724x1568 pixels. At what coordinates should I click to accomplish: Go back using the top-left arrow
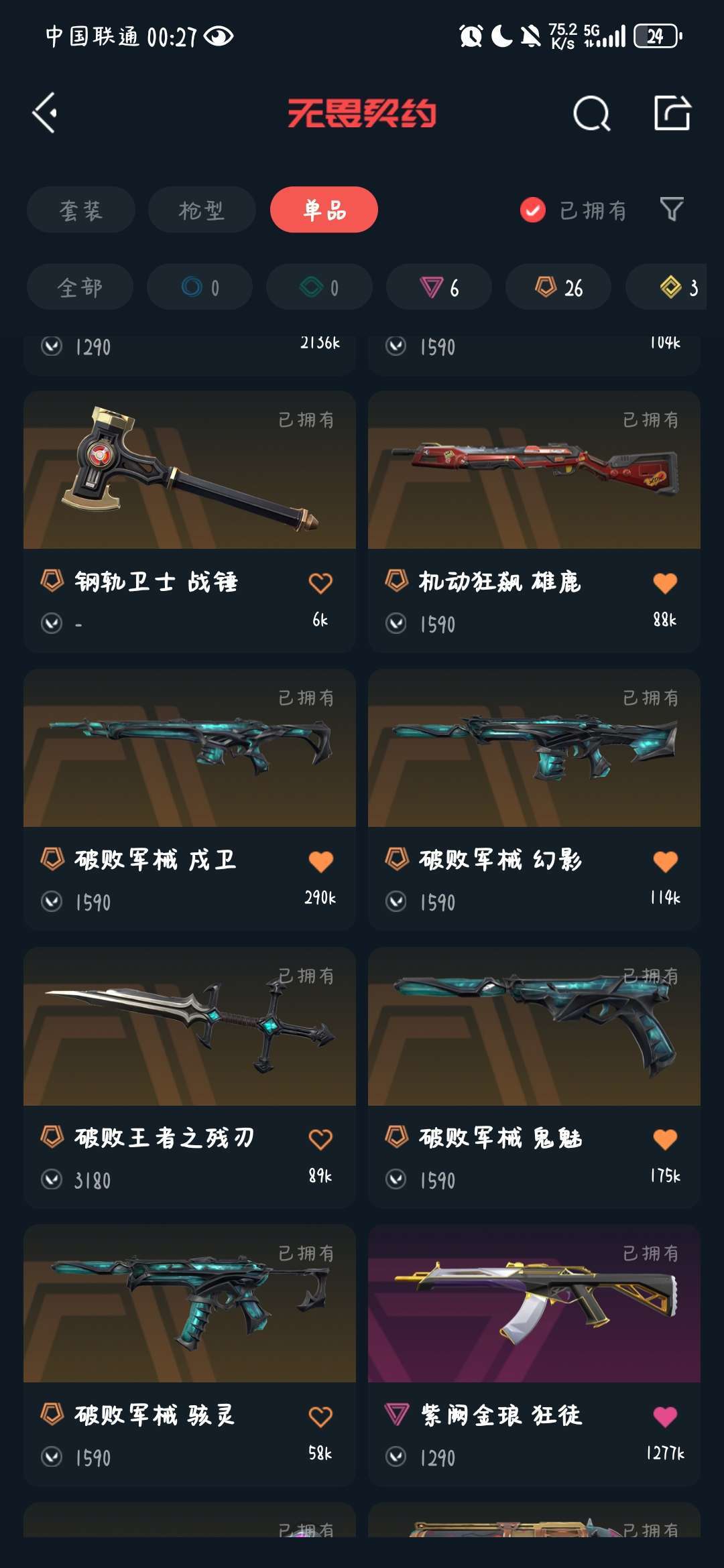point(45,113)
